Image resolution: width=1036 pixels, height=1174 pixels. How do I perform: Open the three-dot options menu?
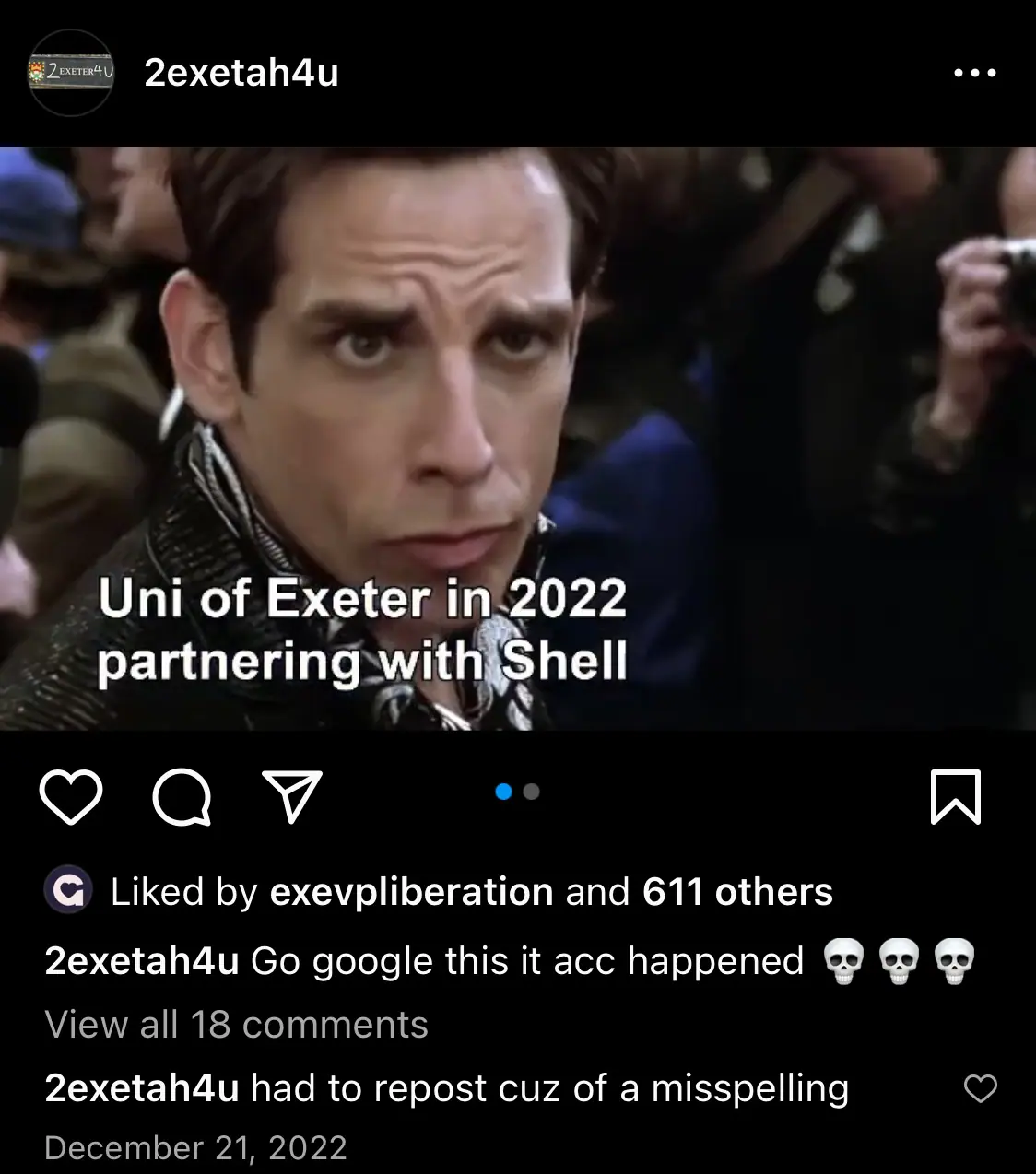tap(975, 74)
